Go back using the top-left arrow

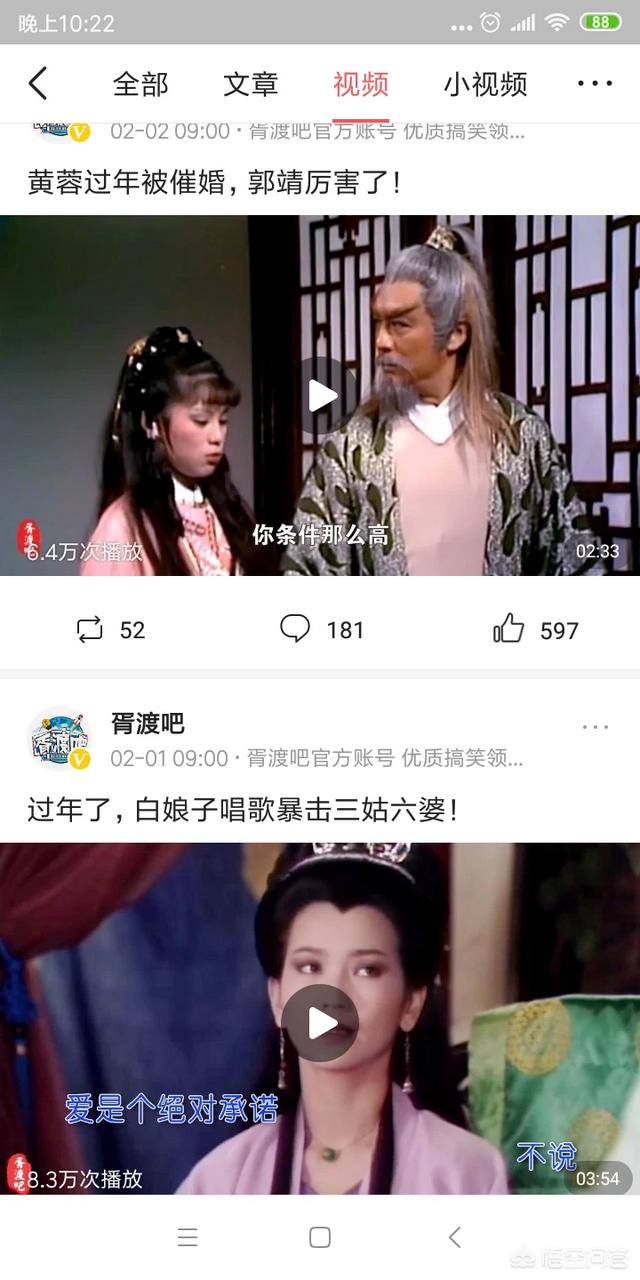tap(38, 84)
